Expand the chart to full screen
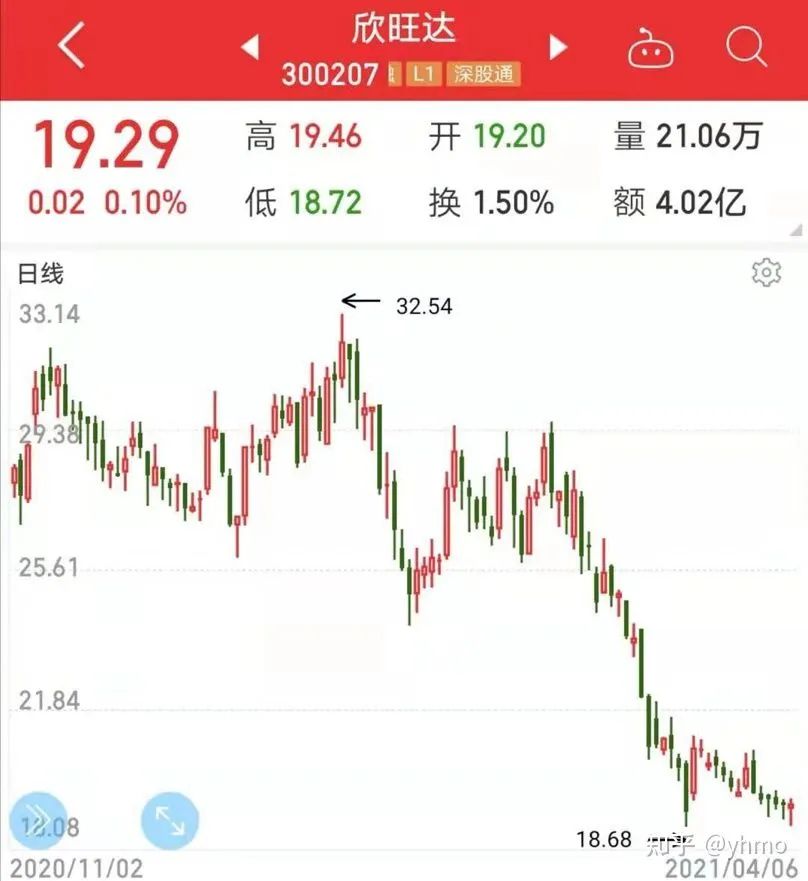808x881 pixels. 170,821
